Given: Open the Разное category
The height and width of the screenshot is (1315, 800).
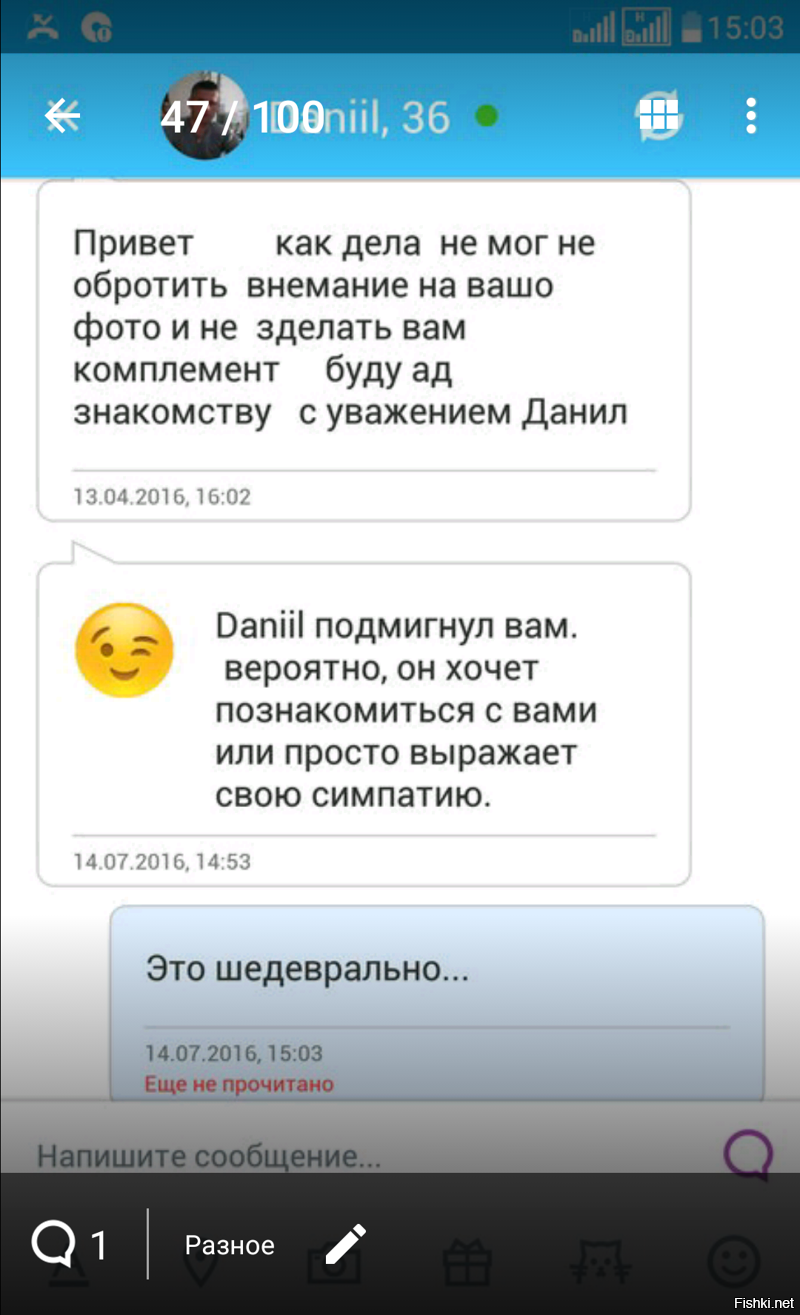Looking at the screenshot, I should coord(229,1245).
